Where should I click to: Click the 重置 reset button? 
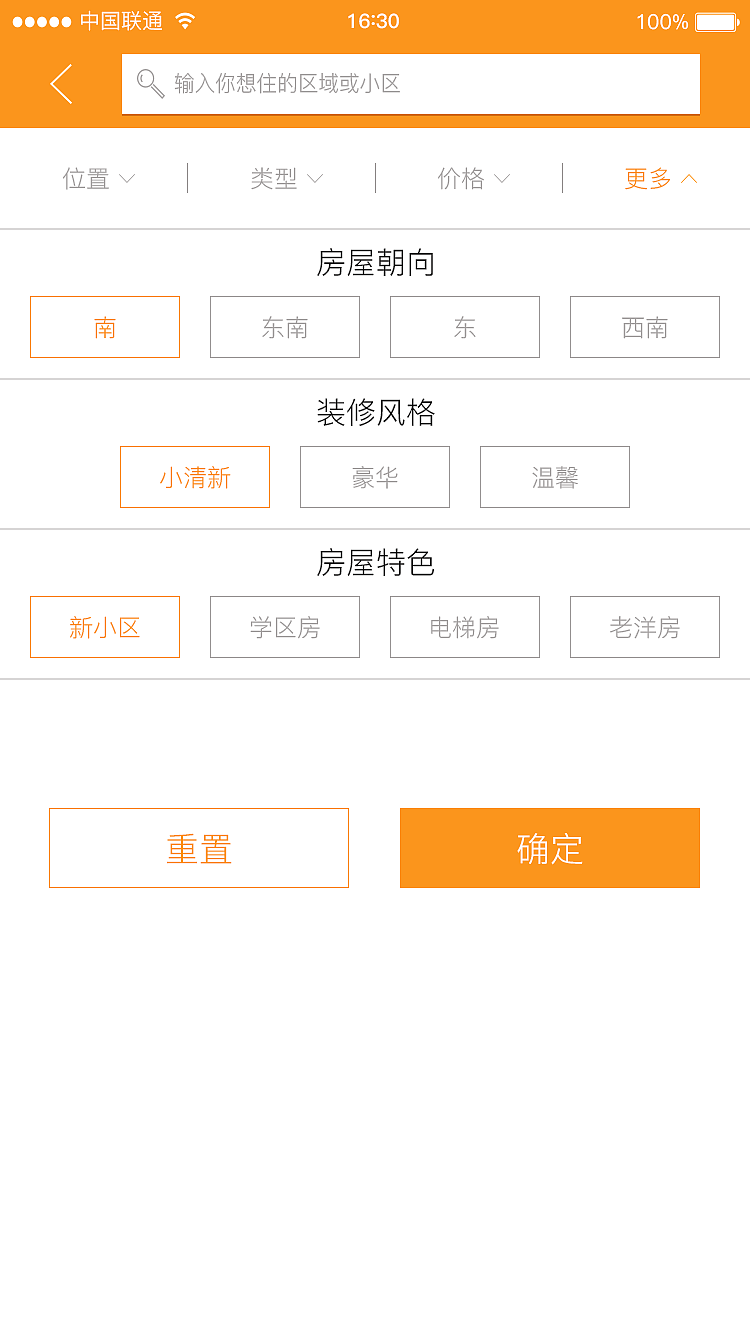tap(198, 847)
